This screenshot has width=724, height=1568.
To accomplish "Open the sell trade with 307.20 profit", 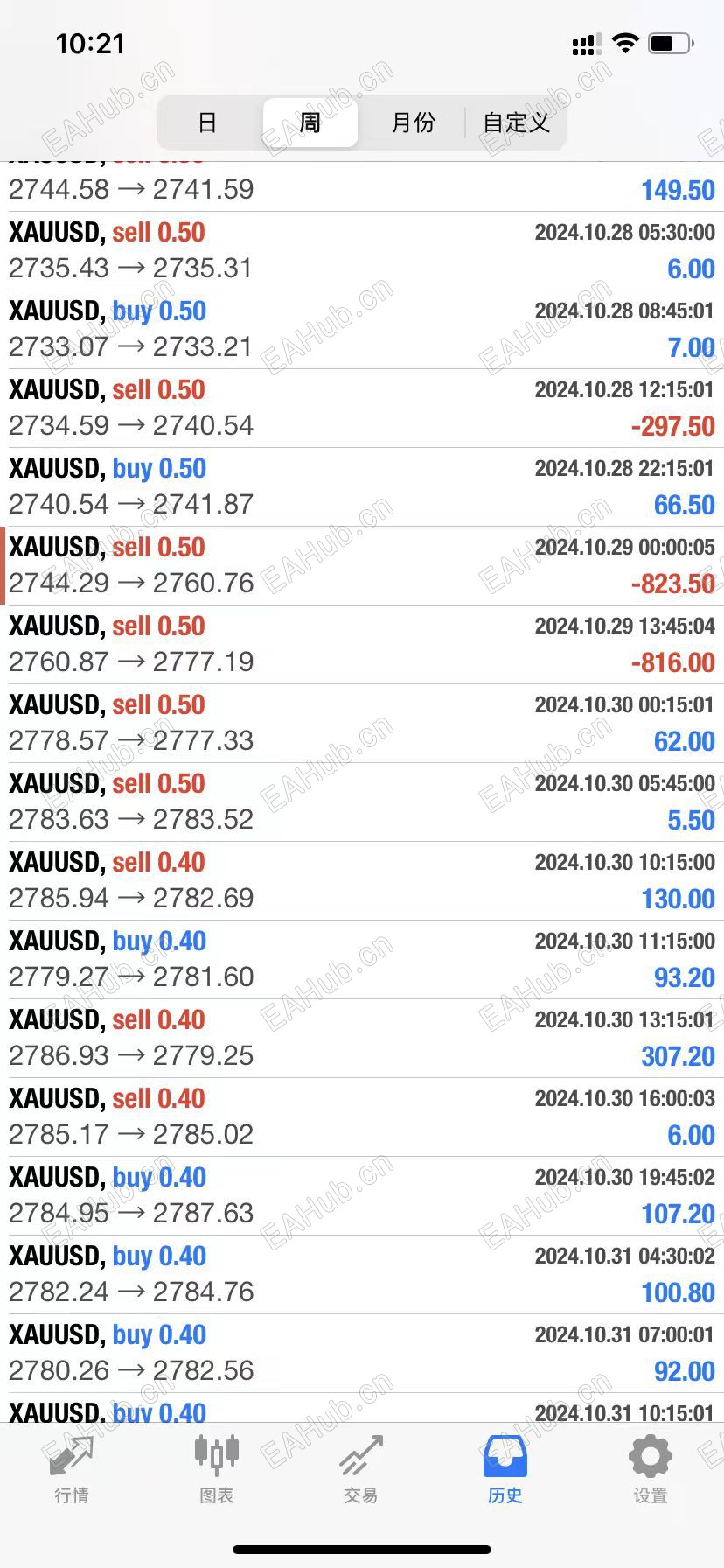I will click(x=362, y=1039).
